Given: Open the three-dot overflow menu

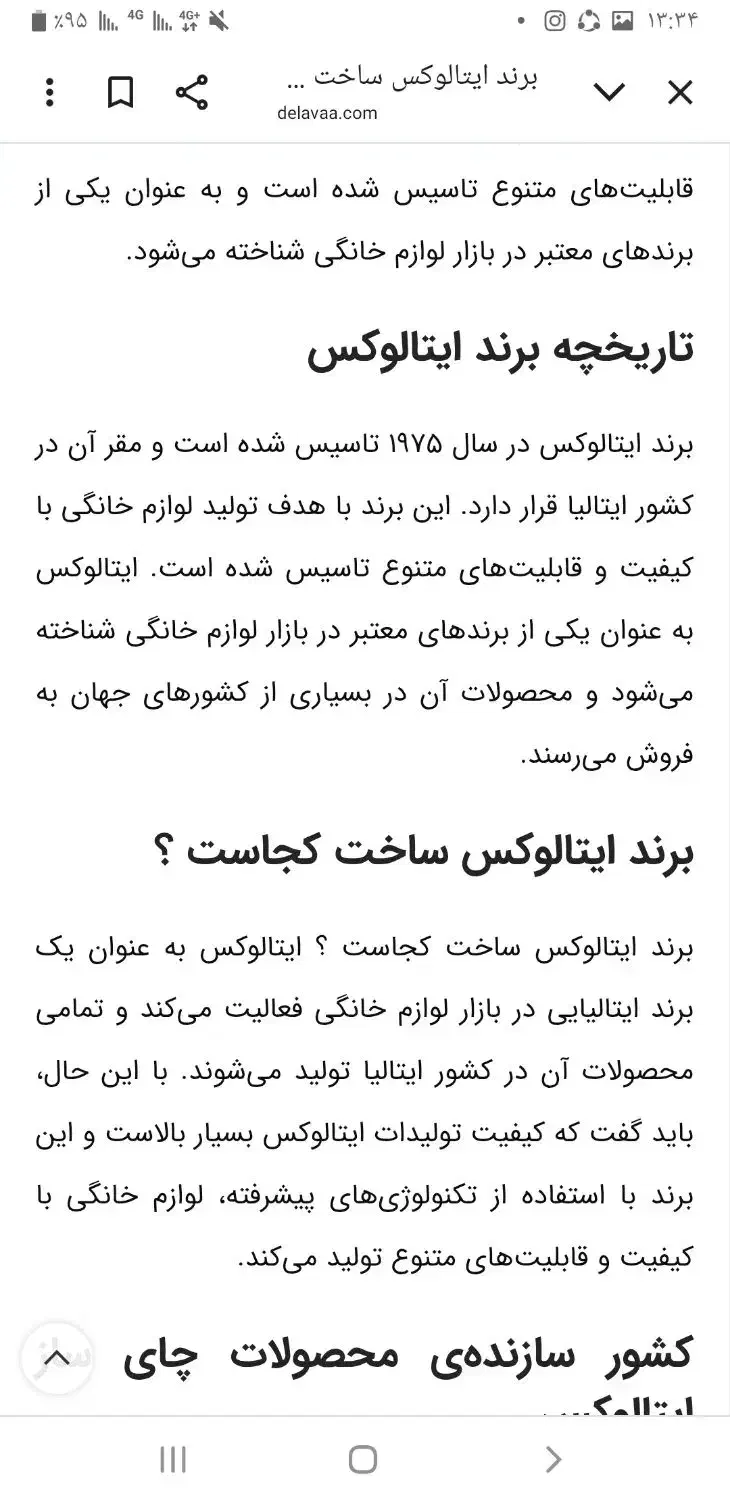Looking at the screenshot, I should (x=49, y=92).
